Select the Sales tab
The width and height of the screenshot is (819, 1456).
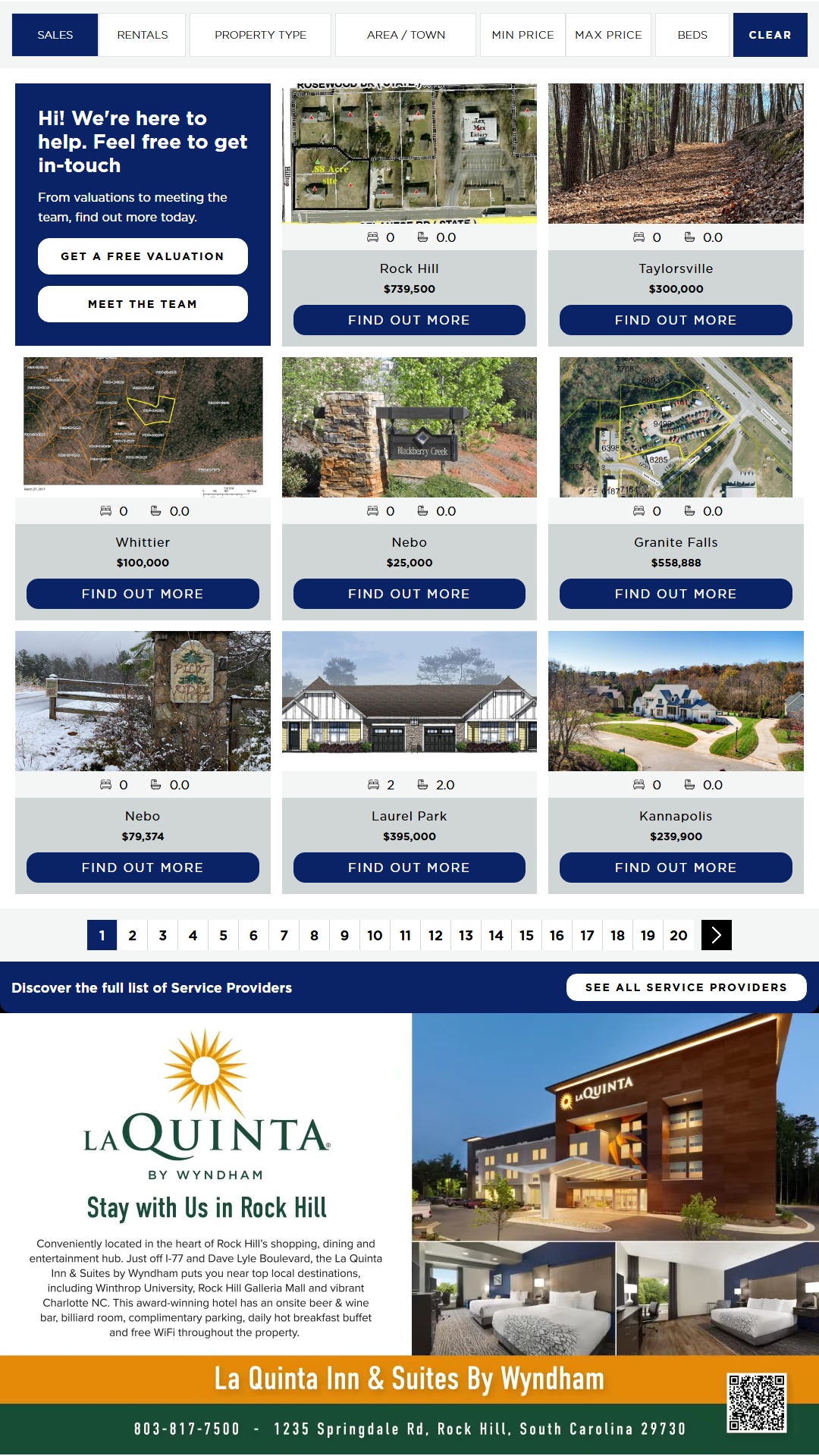(55, 35)
